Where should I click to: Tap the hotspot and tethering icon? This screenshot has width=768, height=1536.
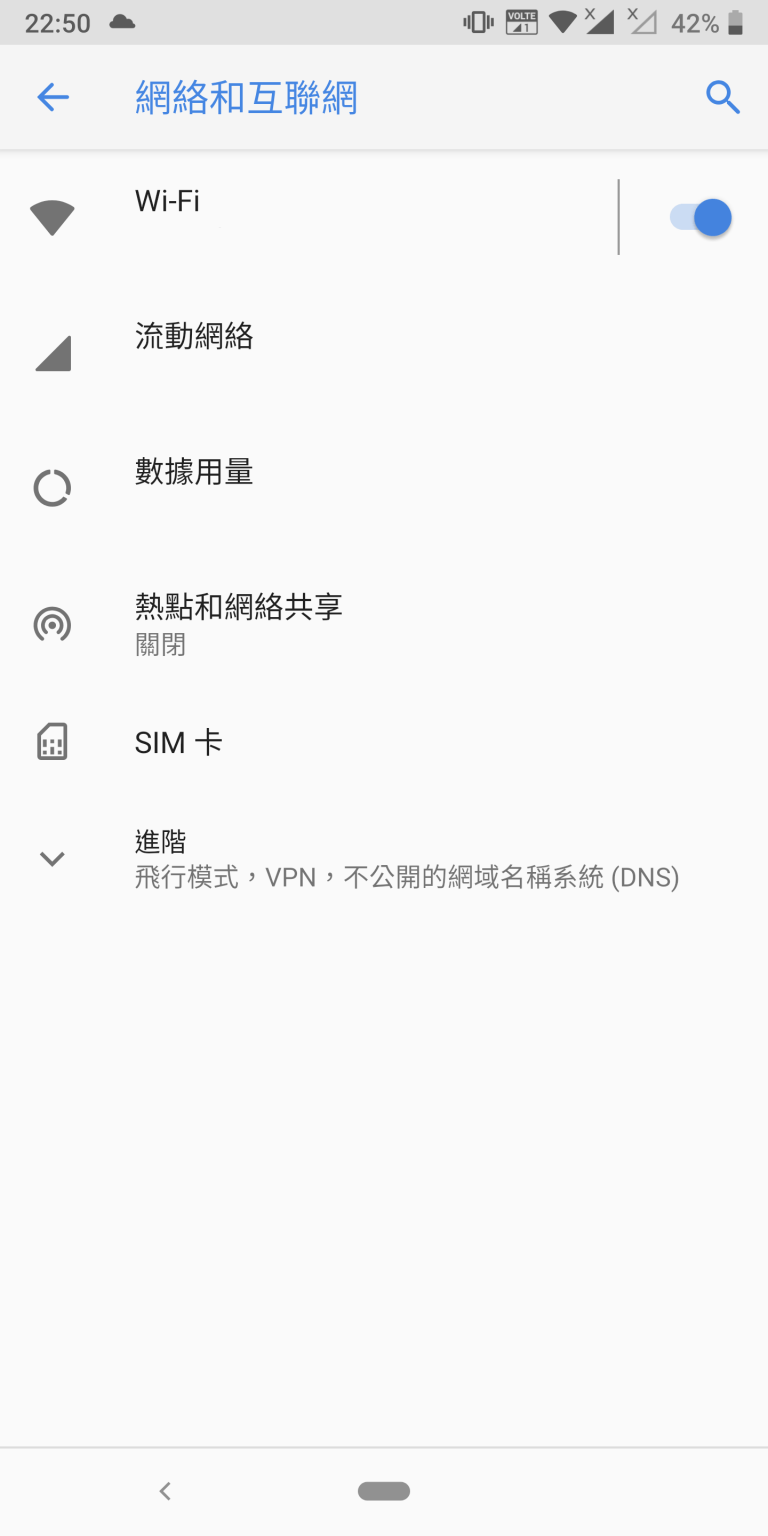(x=52, y=623)
